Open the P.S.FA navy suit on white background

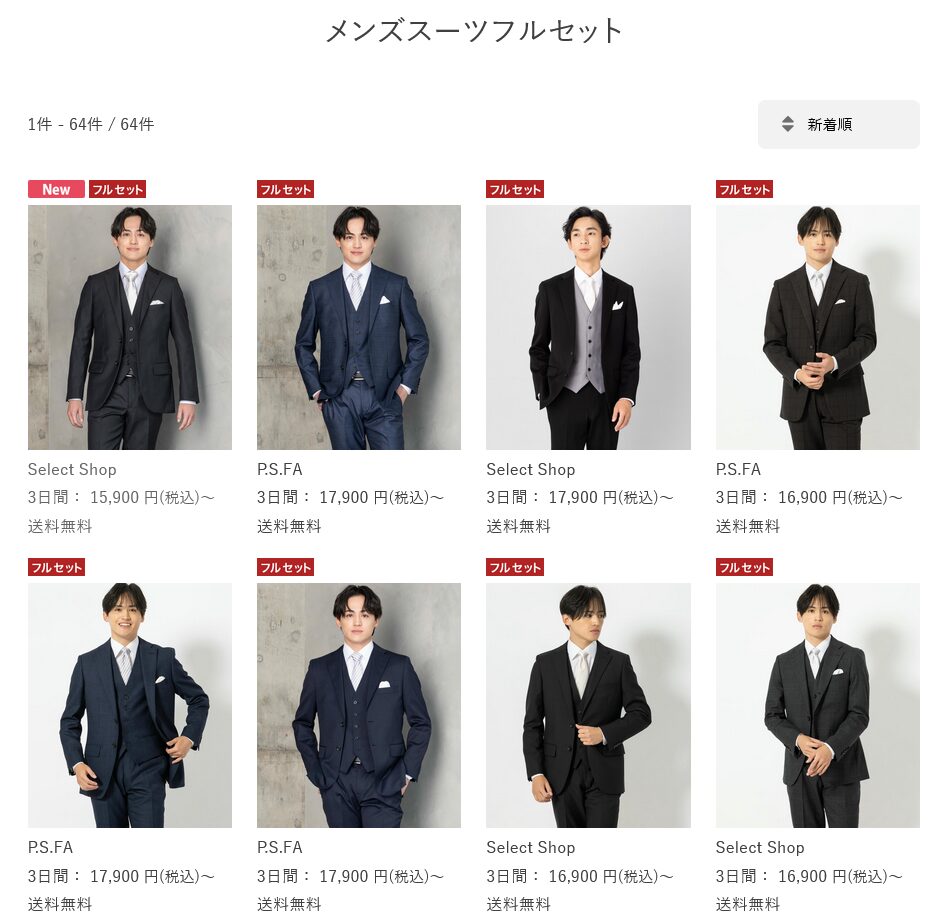click(130, 705)
